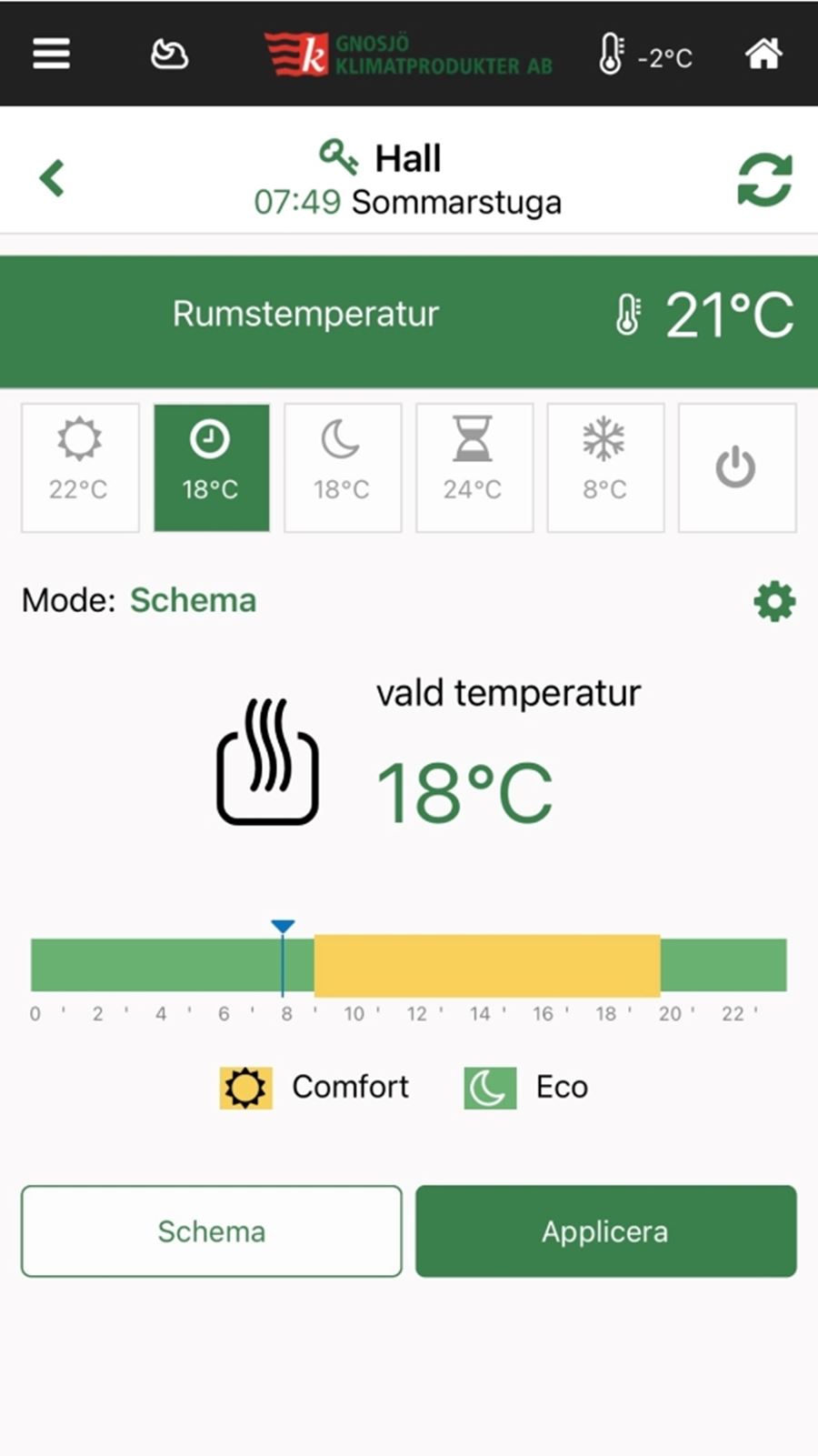Viewport: 818px width, 1456px height.
Task: Turn off heating with power button
Action: pyautogui.click(x=737, y=467)
